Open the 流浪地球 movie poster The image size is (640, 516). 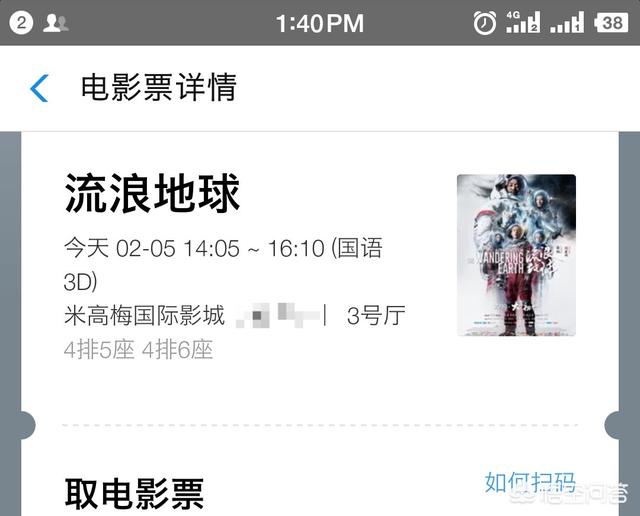(x=516, y=254)
